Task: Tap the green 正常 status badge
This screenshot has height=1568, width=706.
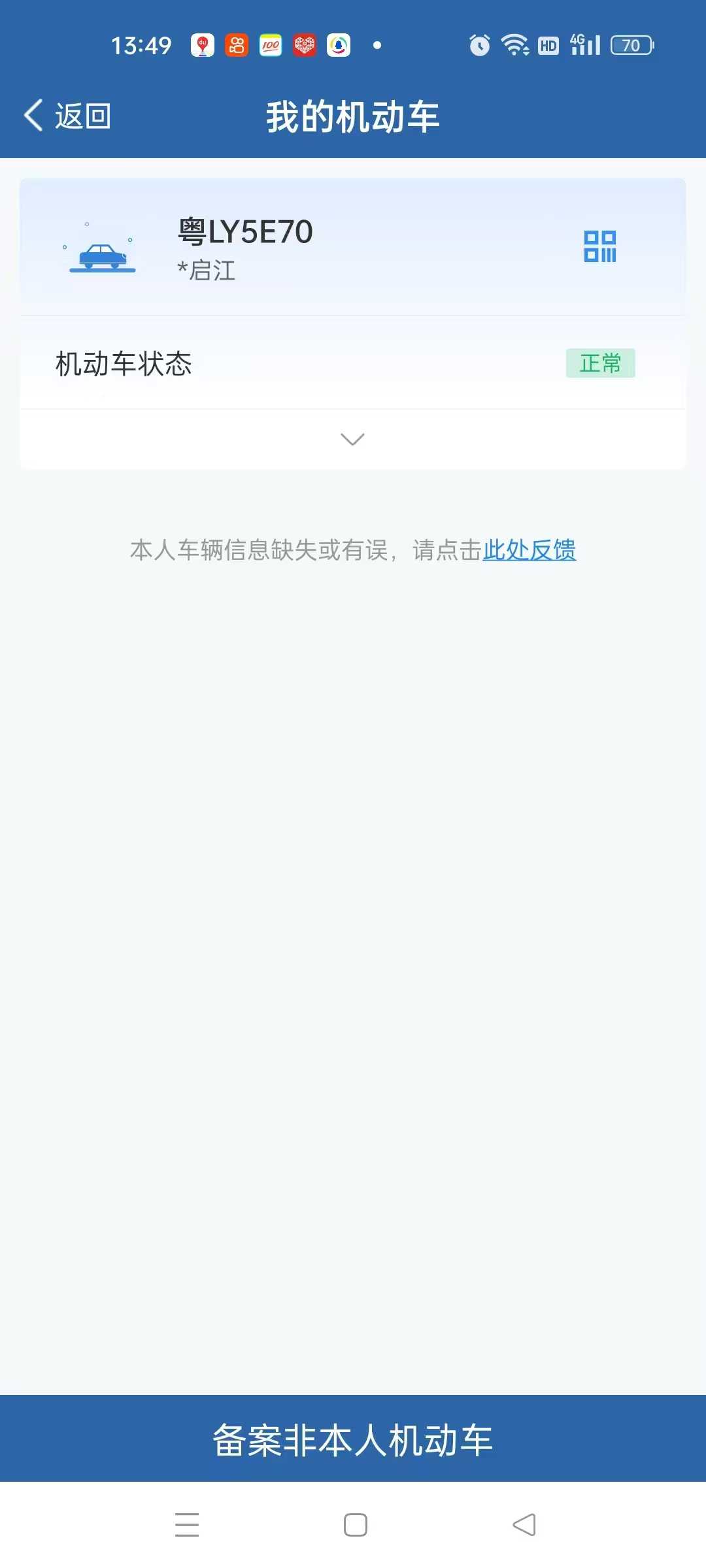Action: click(600, 364)
